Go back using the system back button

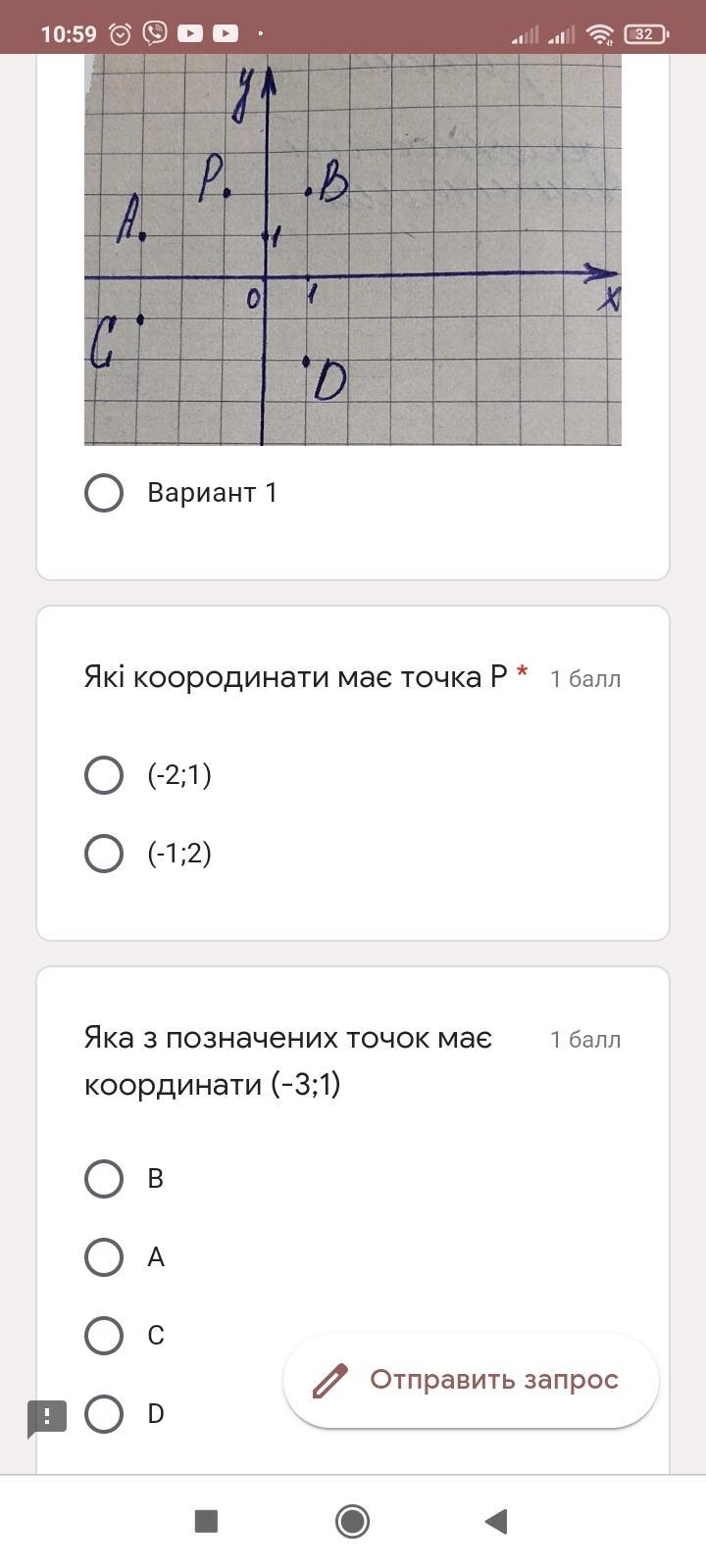coord(496,1521)
